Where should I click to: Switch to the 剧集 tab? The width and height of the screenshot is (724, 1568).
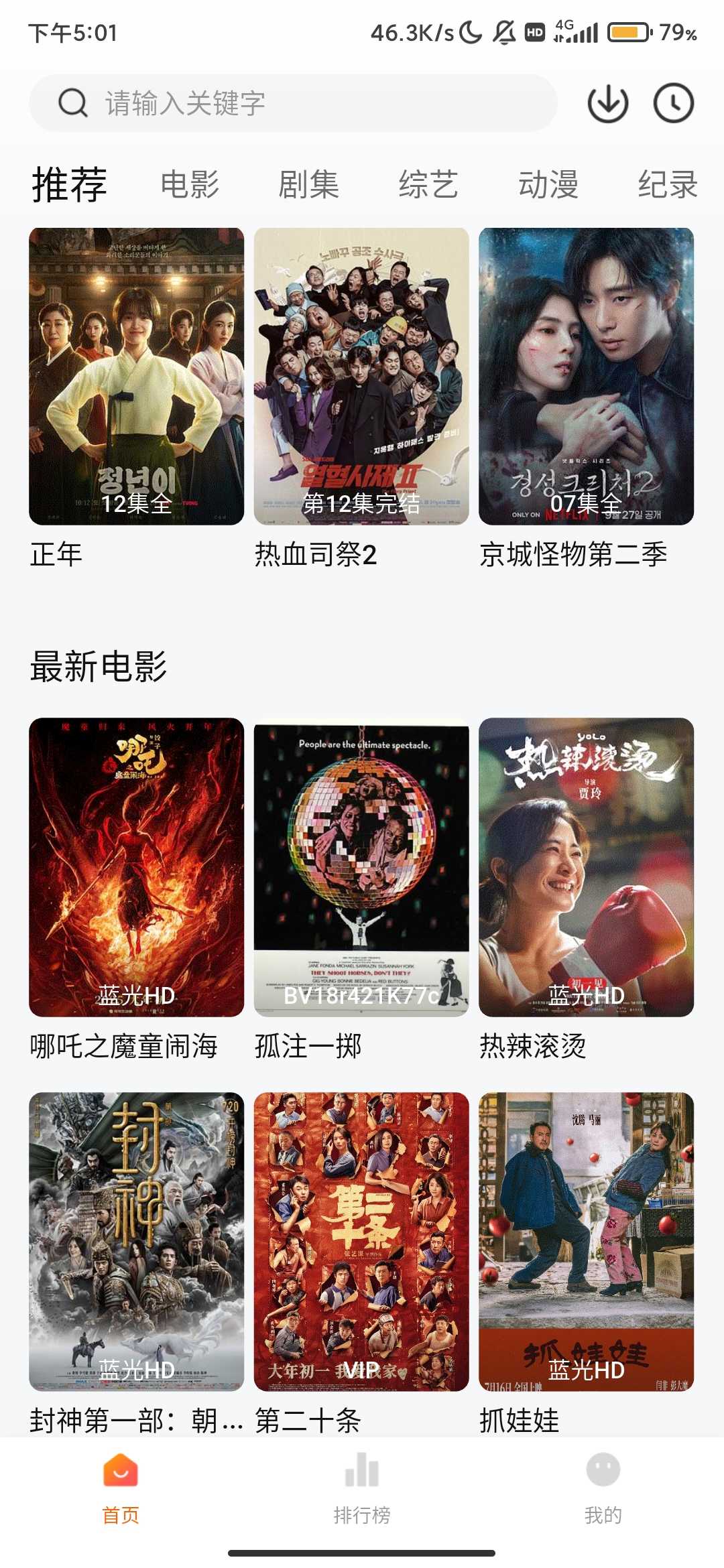point(308,184)
